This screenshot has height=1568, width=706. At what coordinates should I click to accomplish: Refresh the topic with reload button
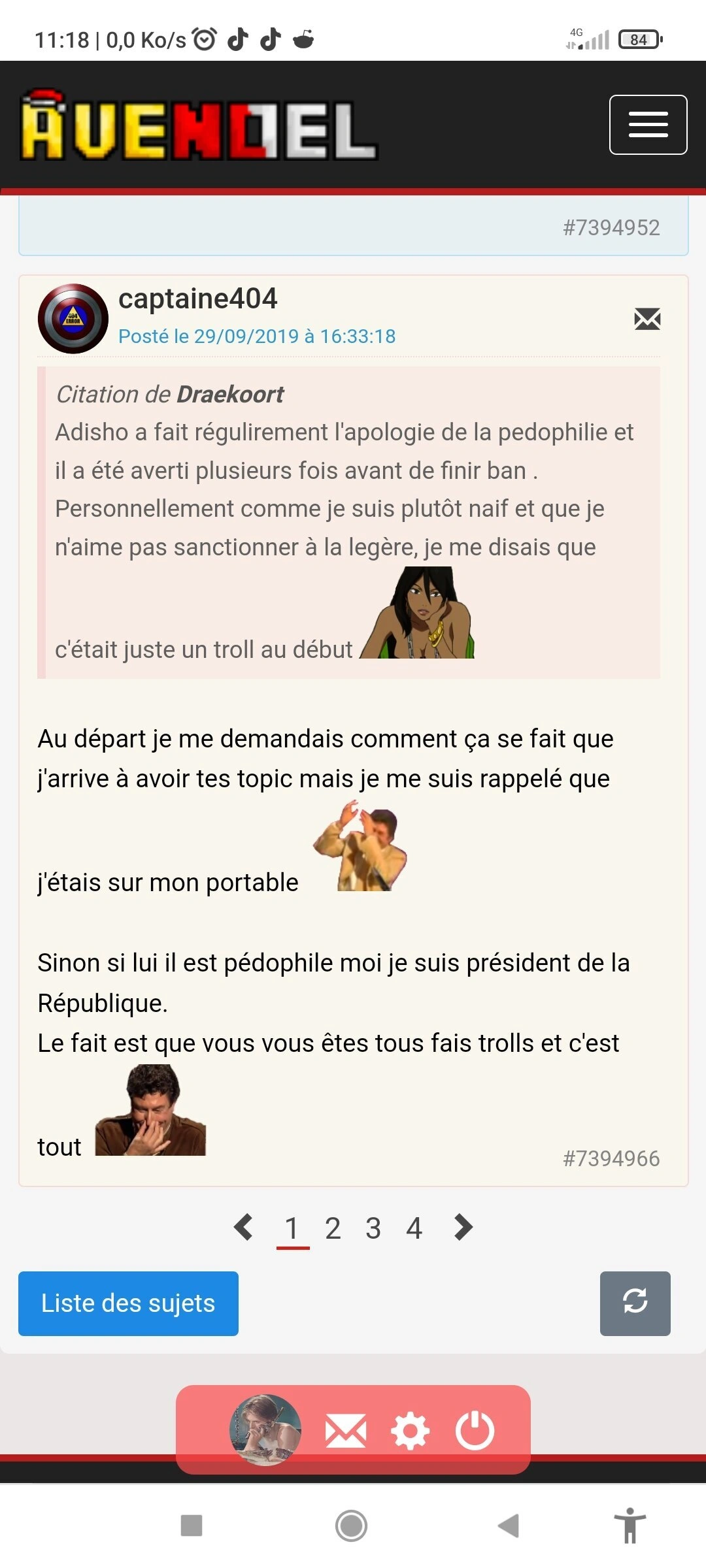[635, 1303]
